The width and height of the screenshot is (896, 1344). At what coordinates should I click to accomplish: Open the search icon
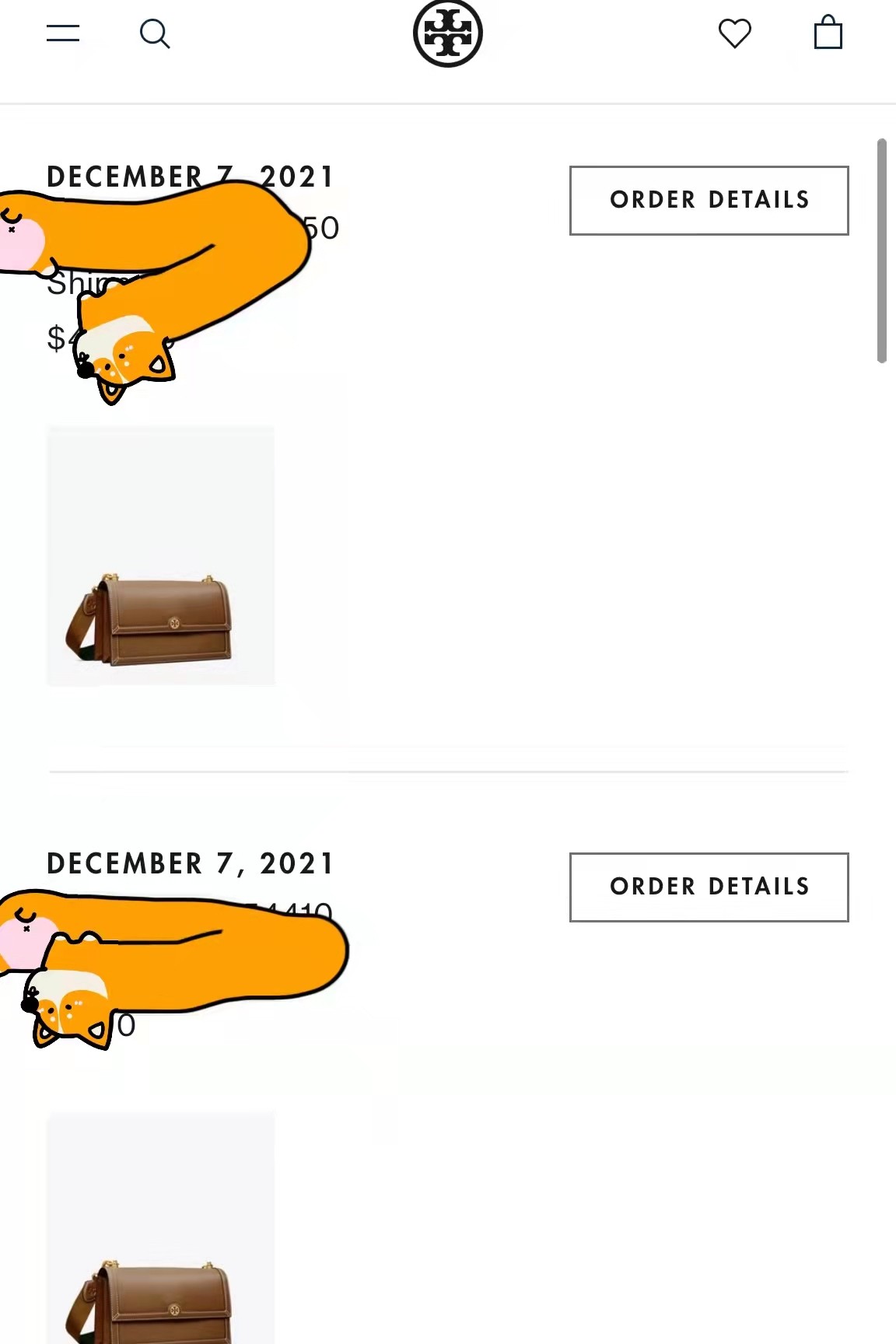[155, 33]
